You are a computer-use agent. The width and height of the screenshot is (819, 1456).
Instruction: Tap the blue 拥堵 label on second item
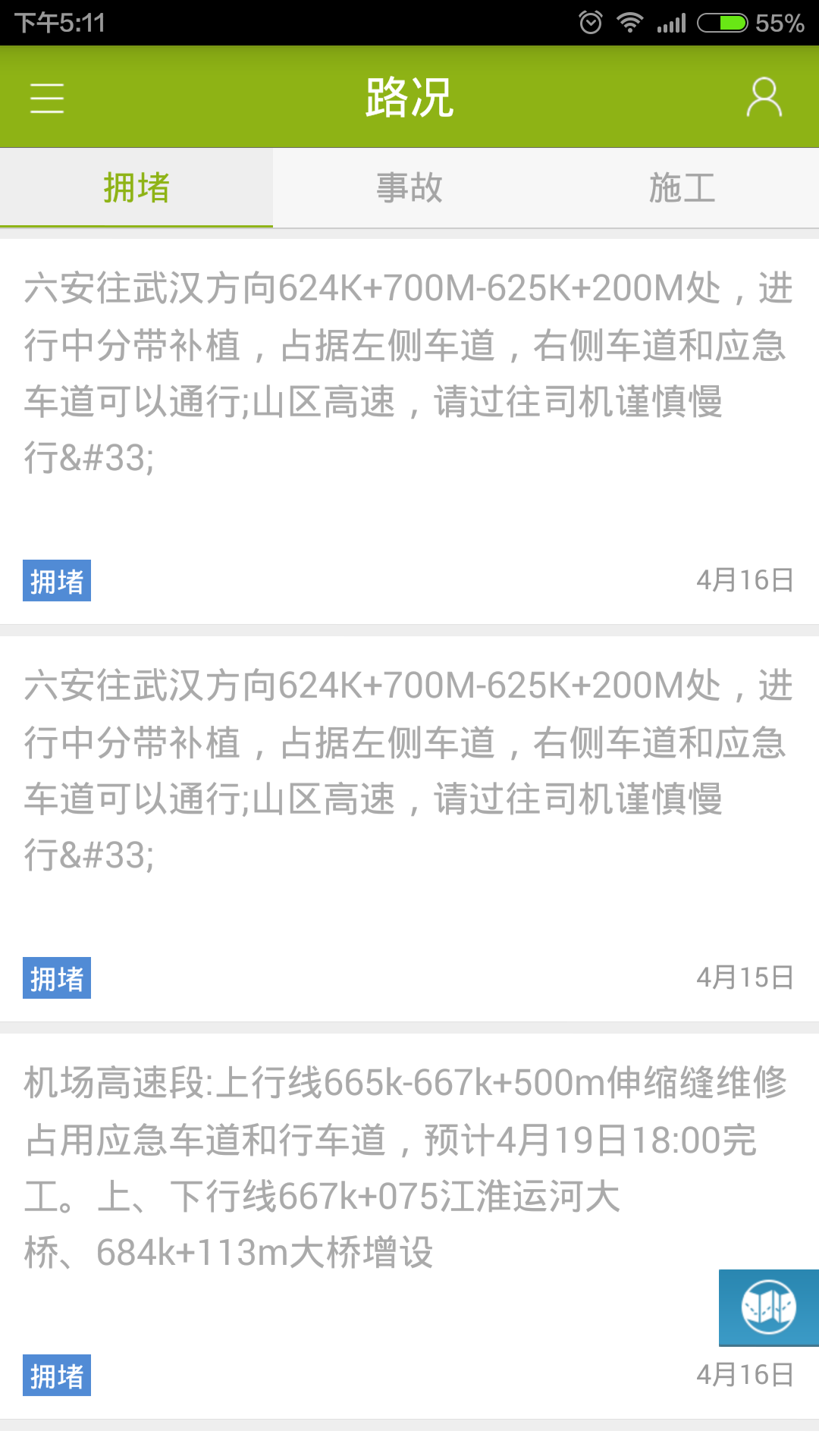(57, 978)
